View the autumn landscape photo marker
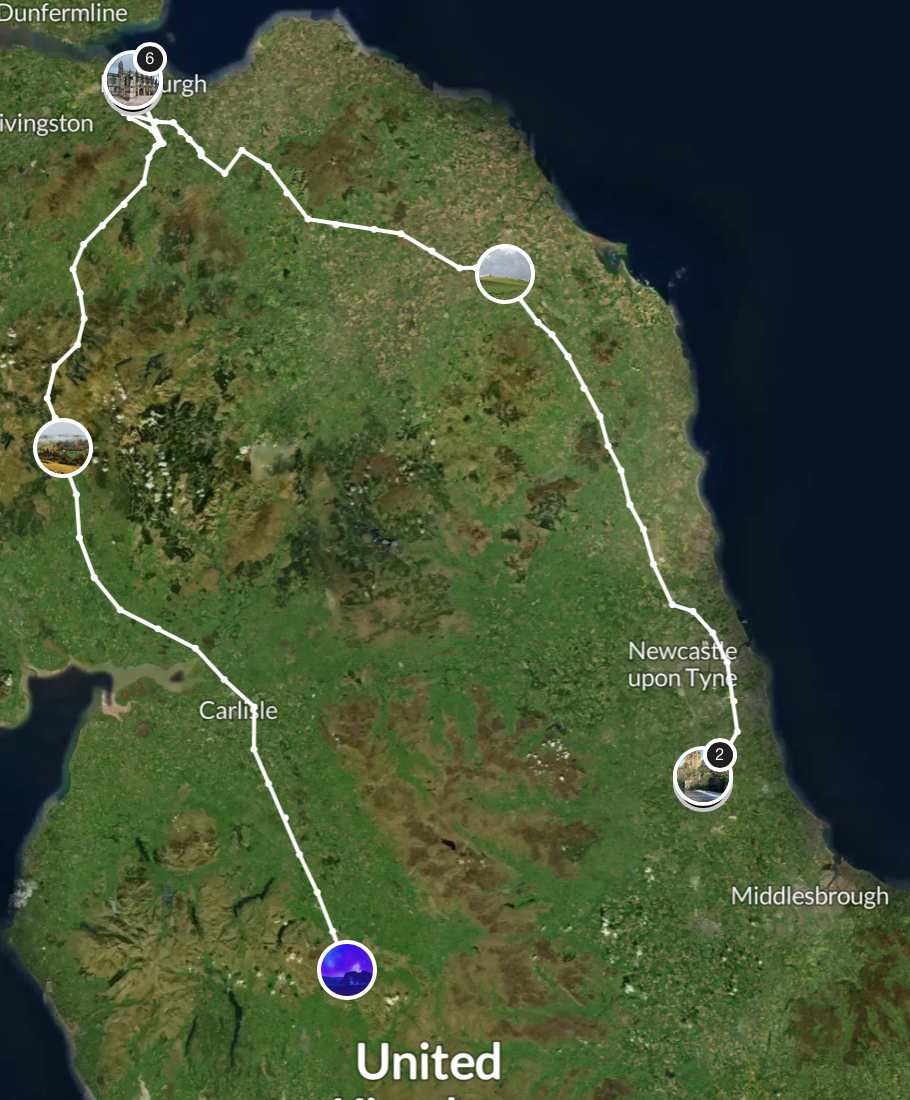 coord(63,448)
